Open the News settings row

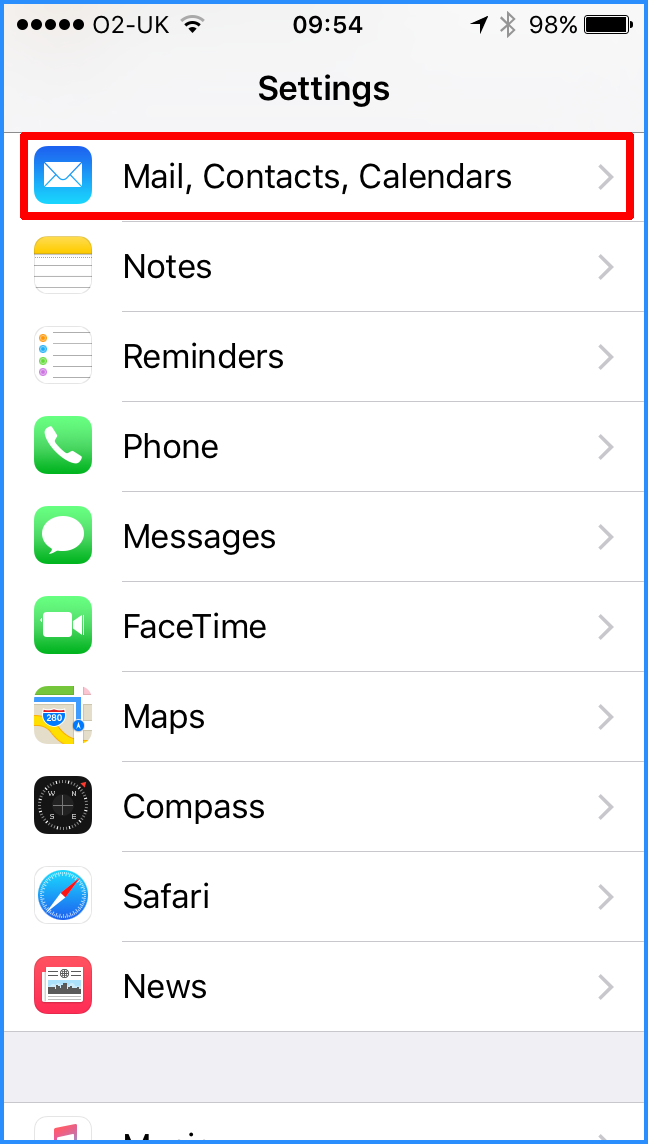click(x=324, y=986)
